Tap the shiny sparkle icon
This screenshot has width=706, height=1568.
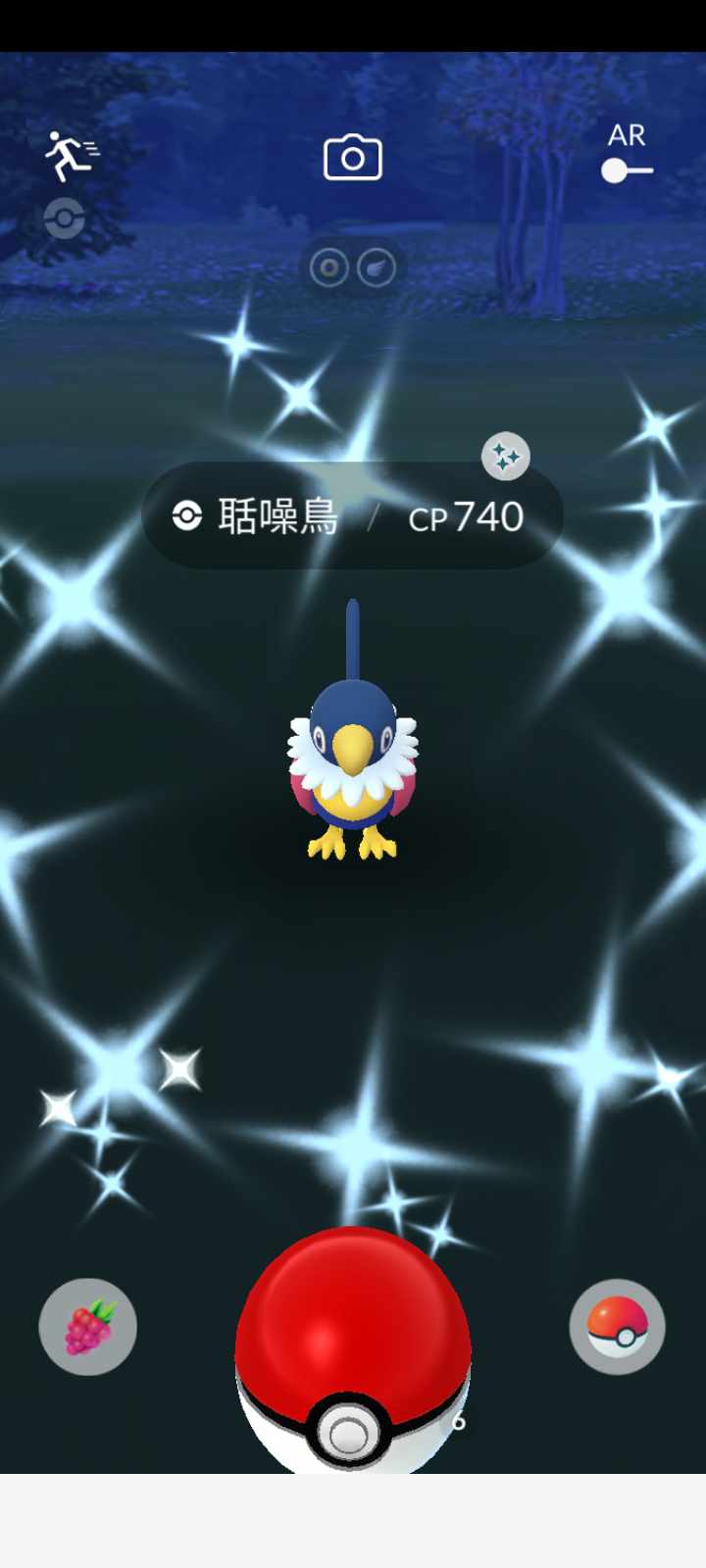(x=506, y=457)
